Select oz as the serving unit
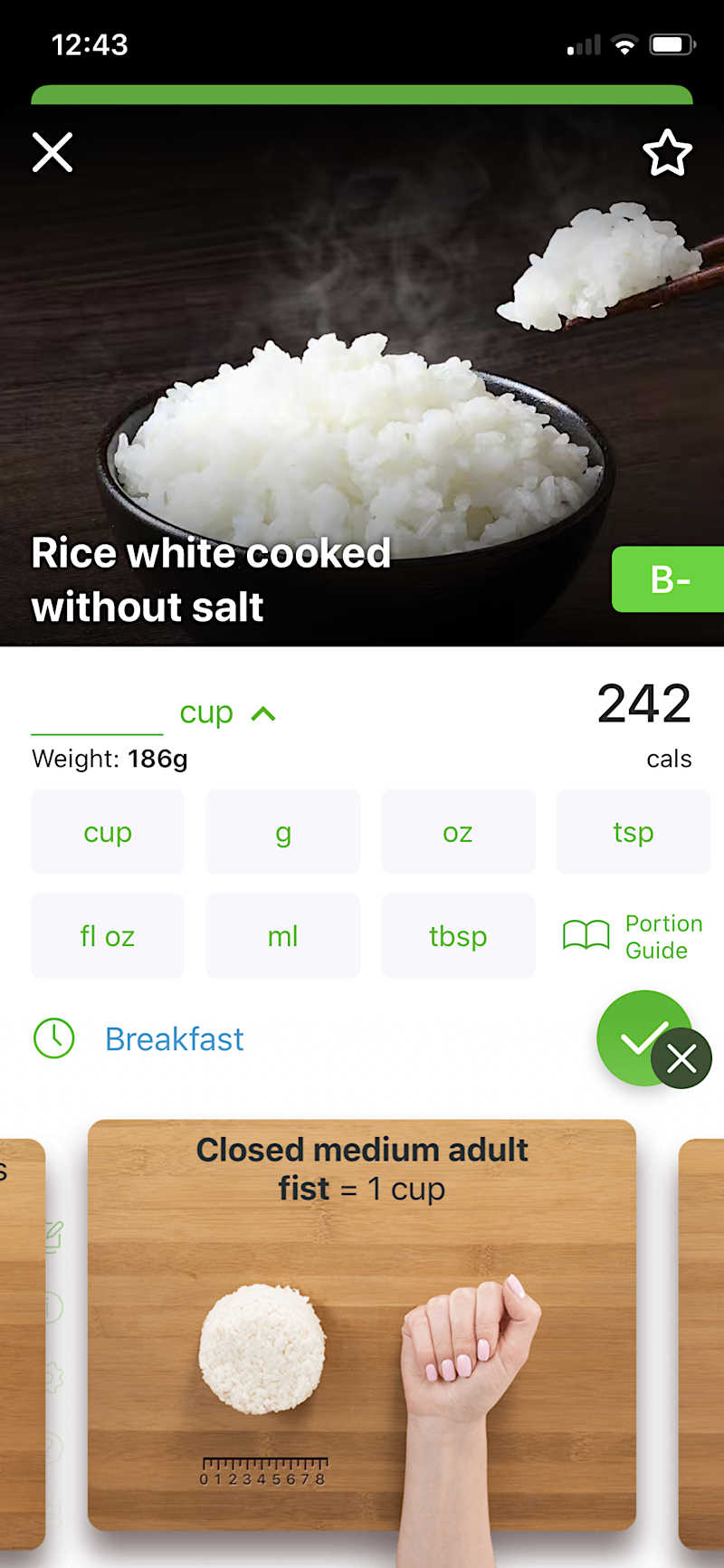 458,832
